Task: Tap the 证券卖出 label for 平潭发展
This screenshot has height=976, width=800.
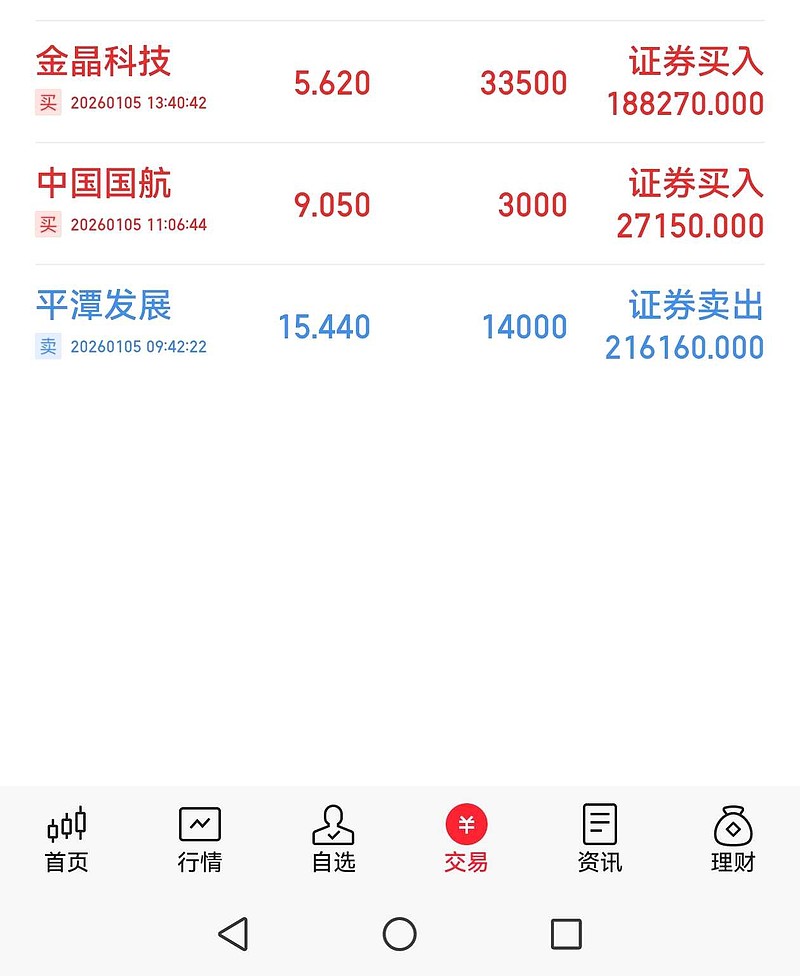Action: pyautogui.click(x=696, y=307)
